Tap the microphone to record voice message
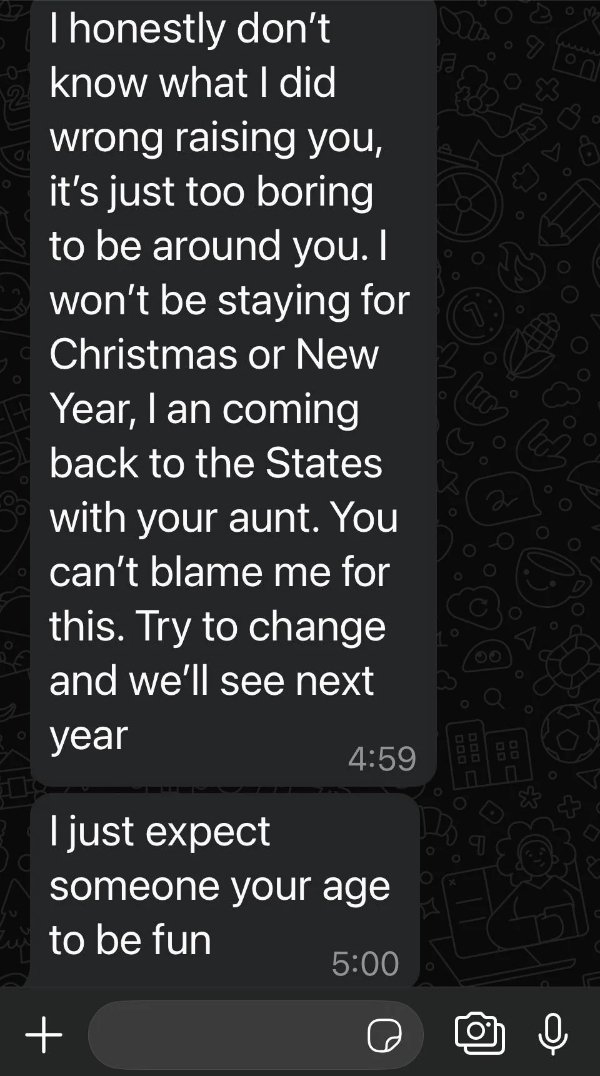This screenshot has width=600, height=1076. point(552,1033)
